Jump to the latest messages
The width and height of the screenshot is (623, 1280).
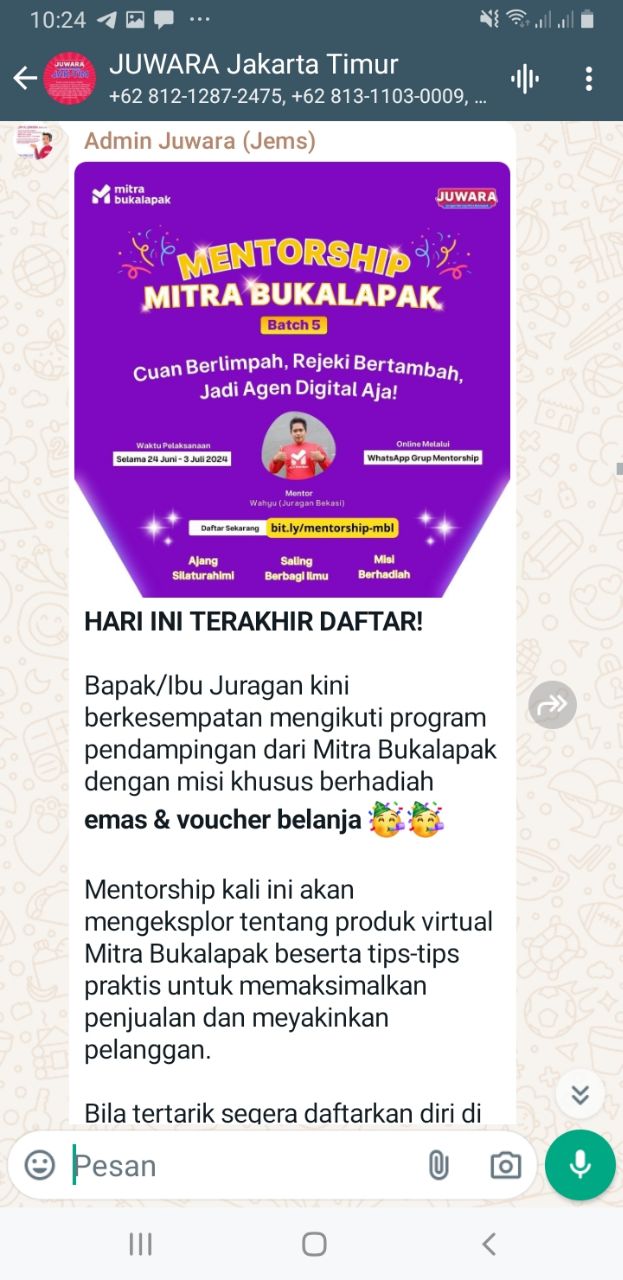(x=580, y=1093)
